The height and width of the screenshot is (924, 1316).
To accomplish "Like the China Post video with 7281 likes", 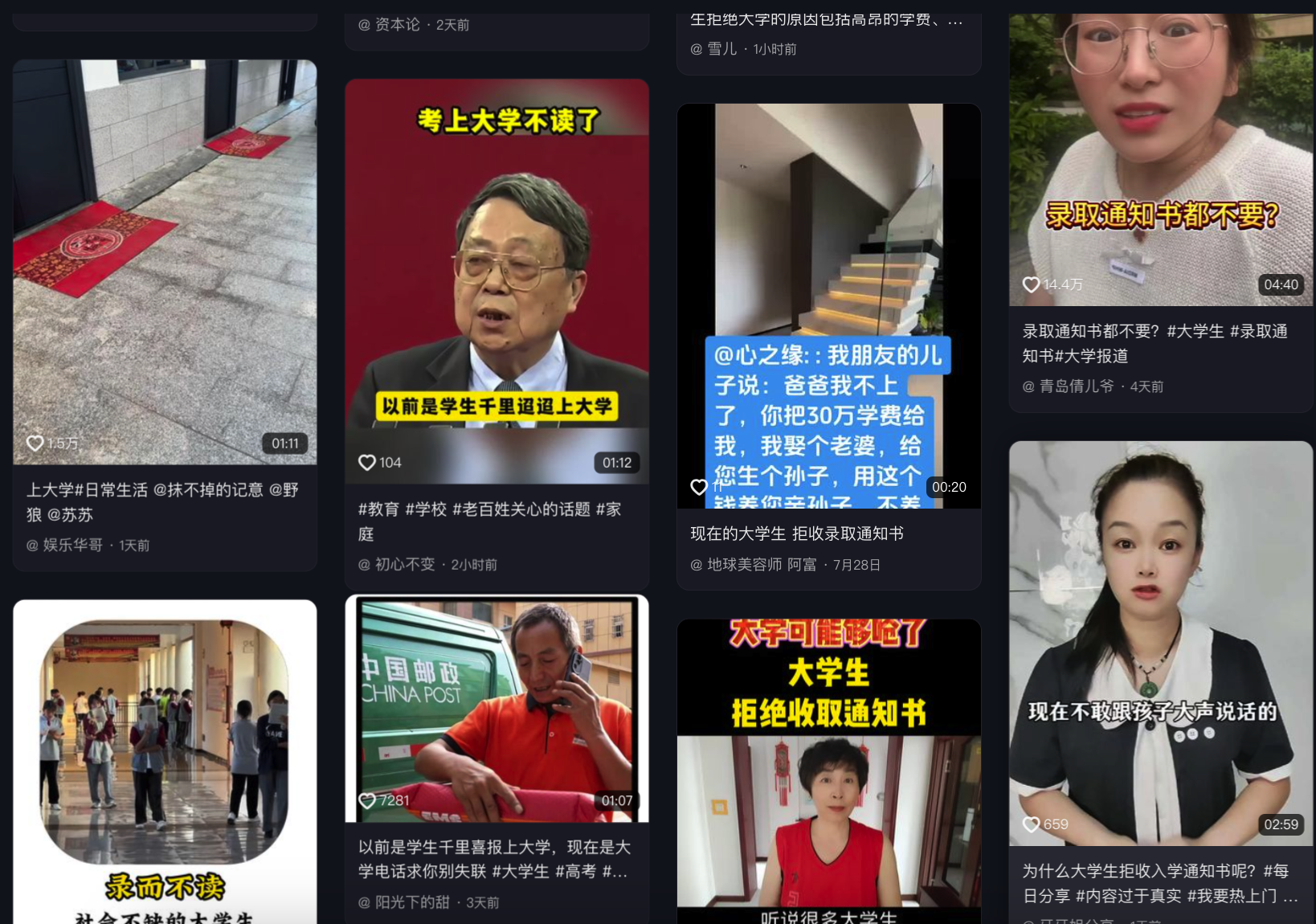I will click(367, 800).
